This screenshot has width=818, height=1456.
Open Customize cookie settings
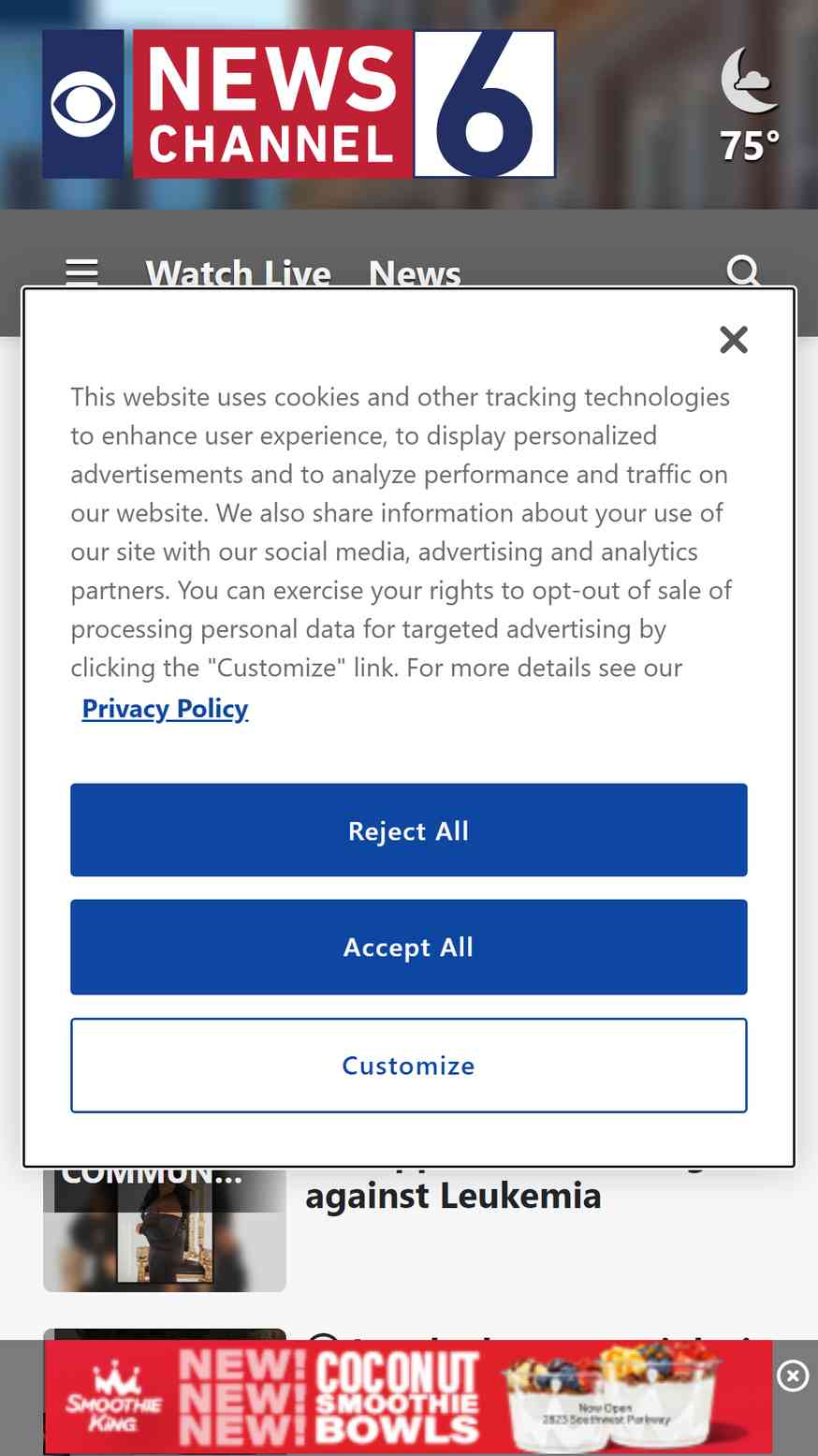click(x=409, y=1066)
